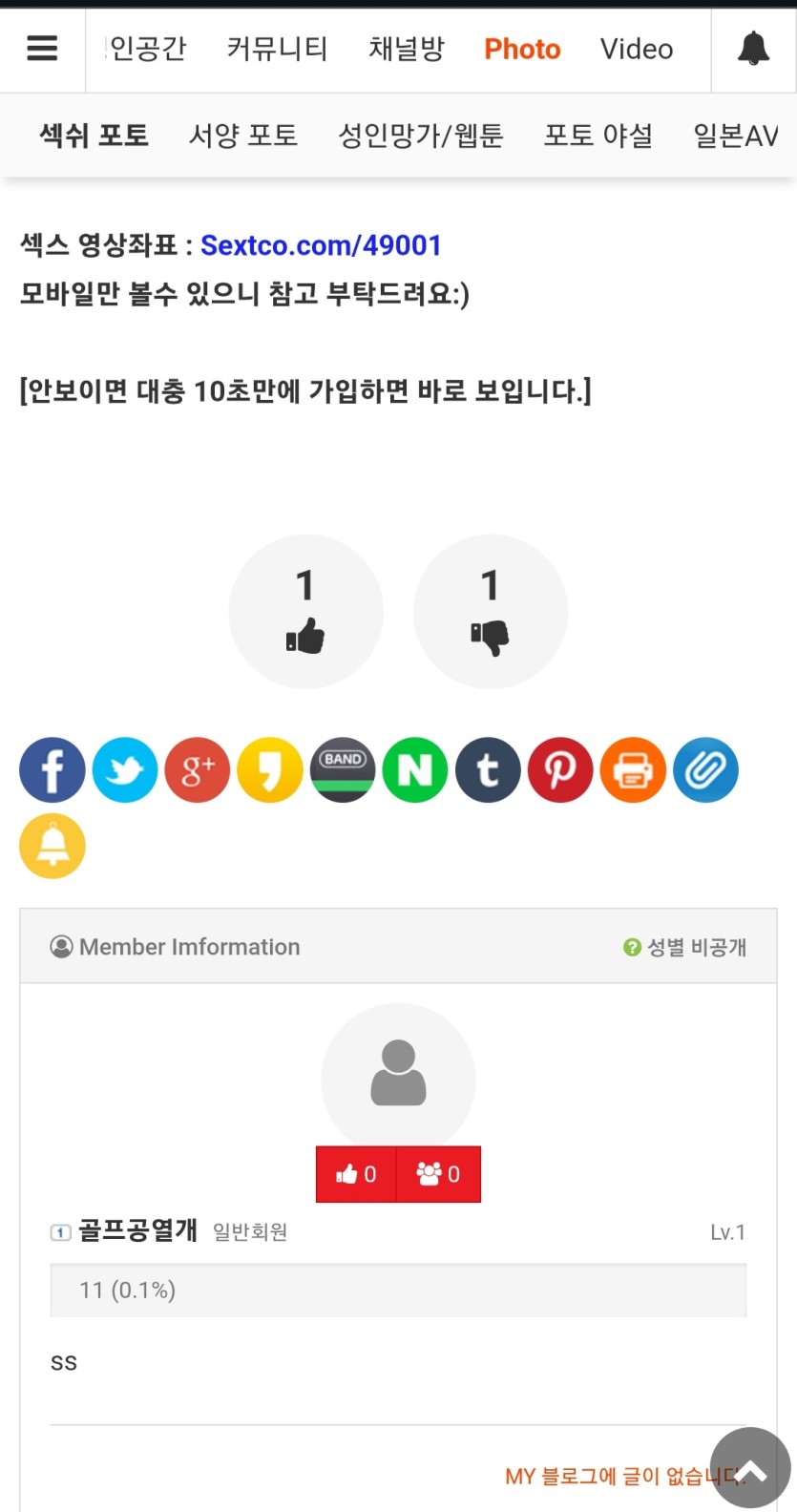Open the hamburger menu
797x1512 pixels.
click(x=42, y=48)
